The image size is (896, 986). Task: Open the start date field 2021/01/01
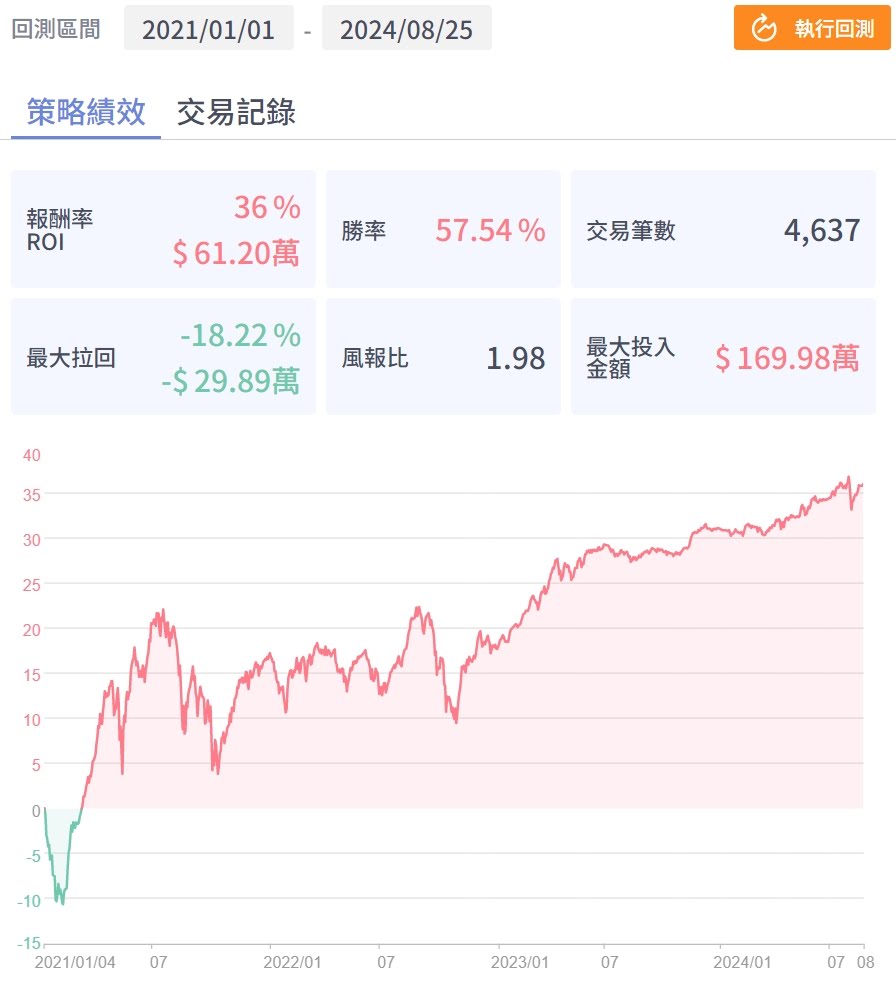pyautogui.click(x=208, y=28)
